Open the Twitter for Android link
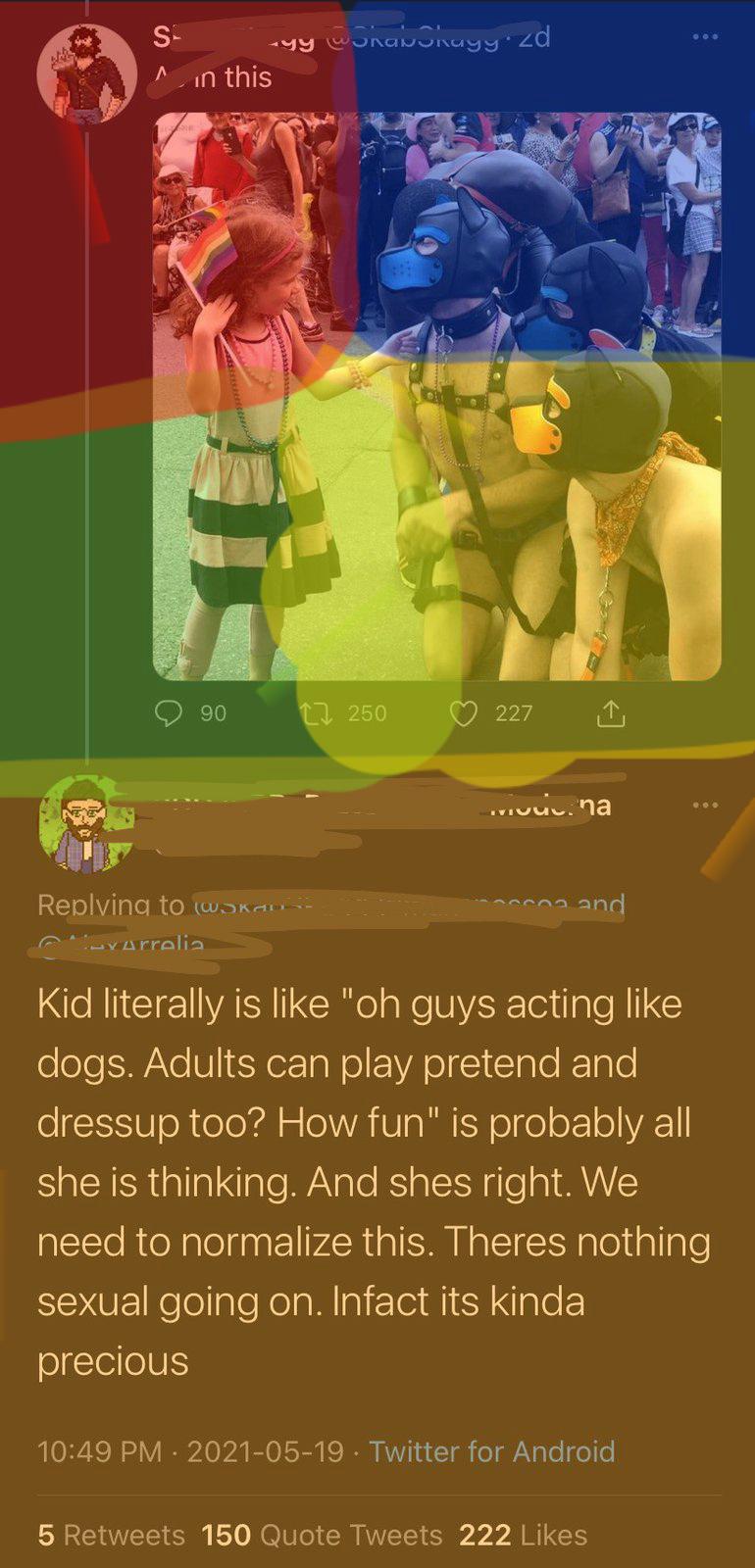 (491, 1451)
